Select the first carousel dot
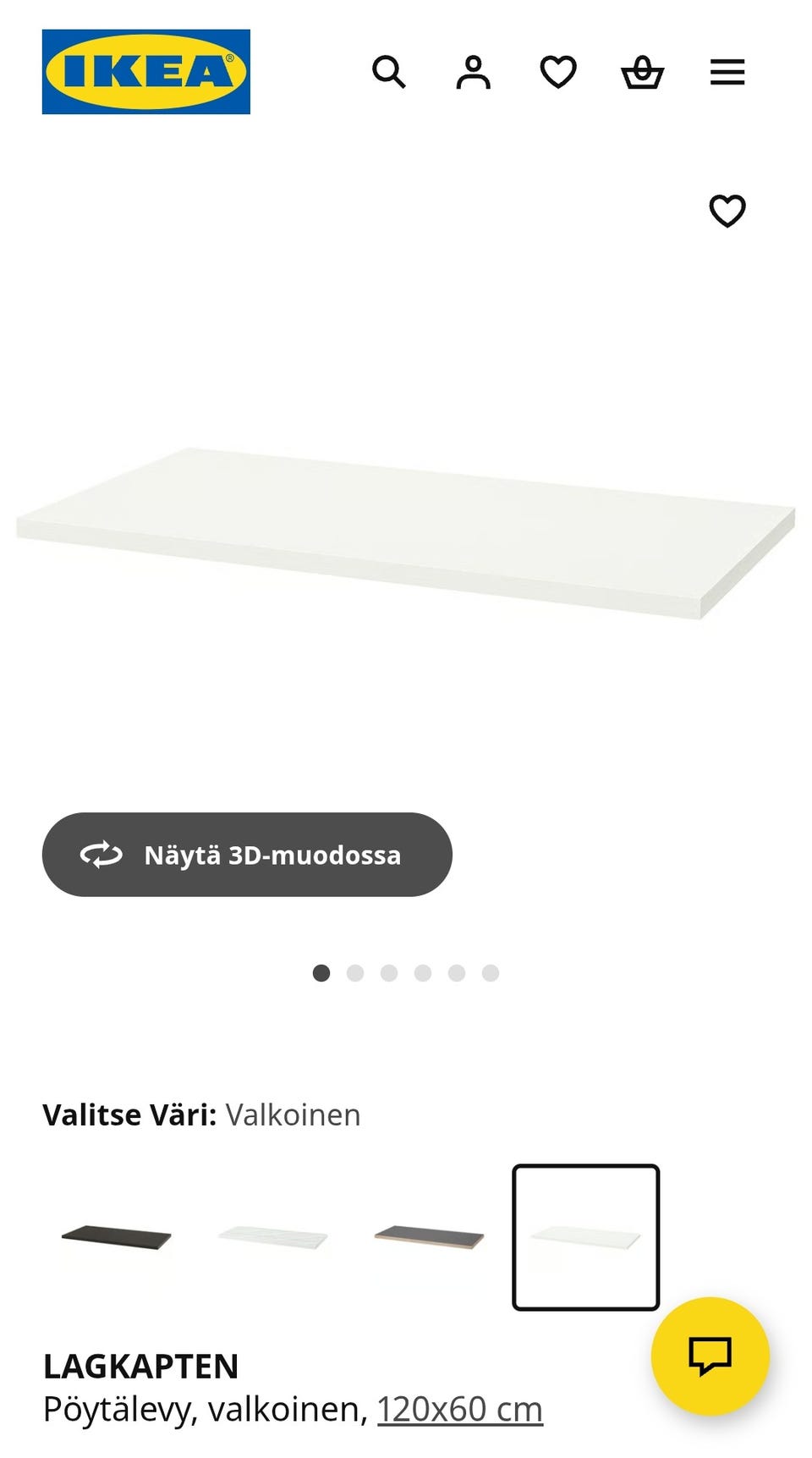 (x=321, y=974)
